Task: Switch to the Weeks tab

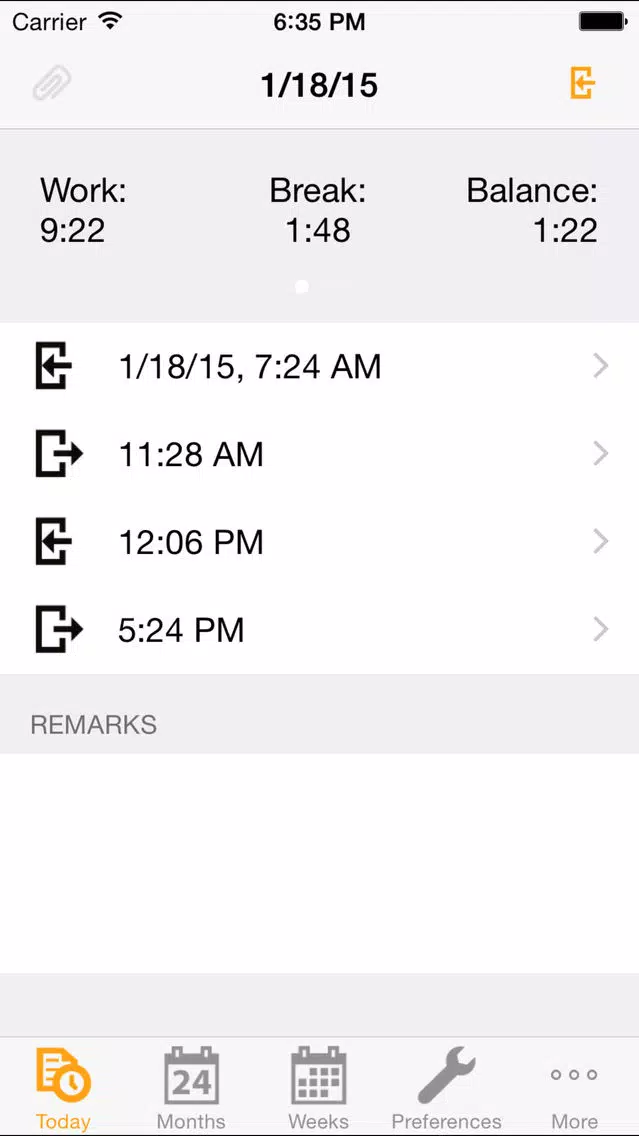Action: [319, 1088]
